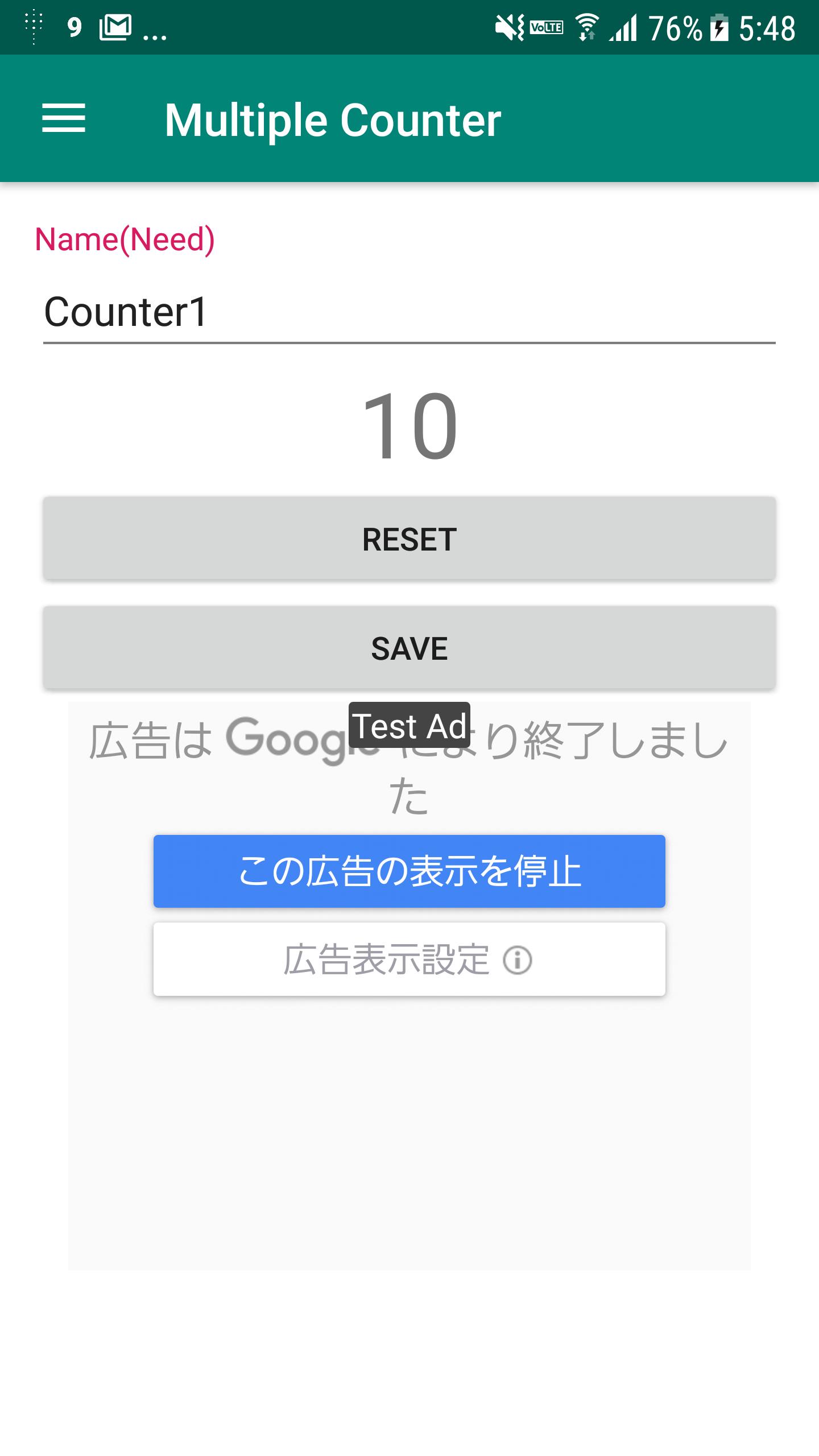Image resolution: width=819 pixels, height=1456 pixels.
Task: Reset the counter with RESET button
Action: pyautogui.click(x=409, y=539)
